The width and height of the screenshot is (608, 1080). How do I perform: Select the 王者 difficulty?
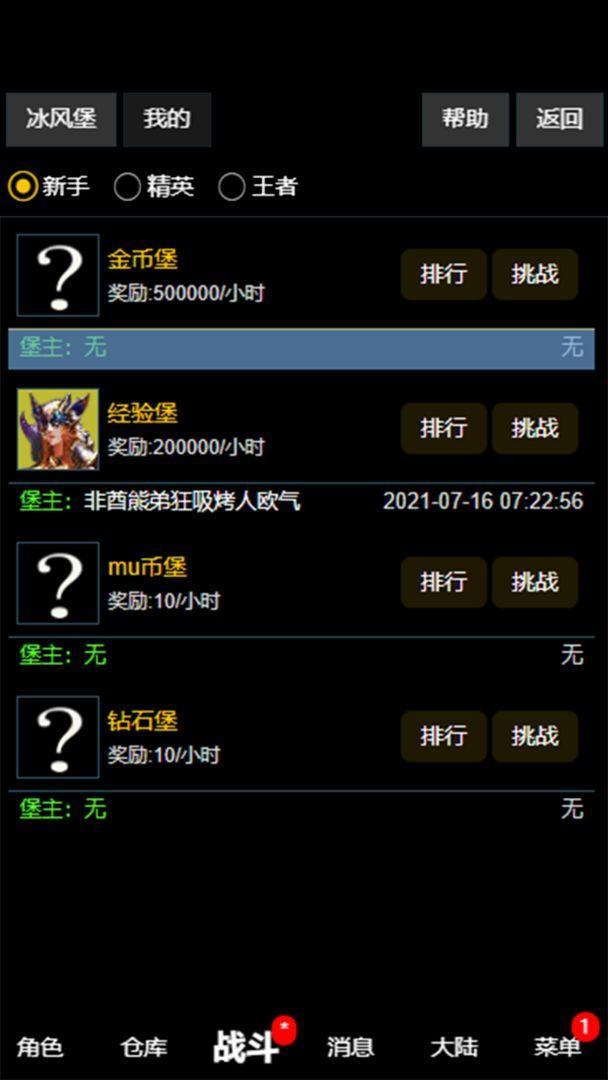pyautogui.click(x=258, y=187)
